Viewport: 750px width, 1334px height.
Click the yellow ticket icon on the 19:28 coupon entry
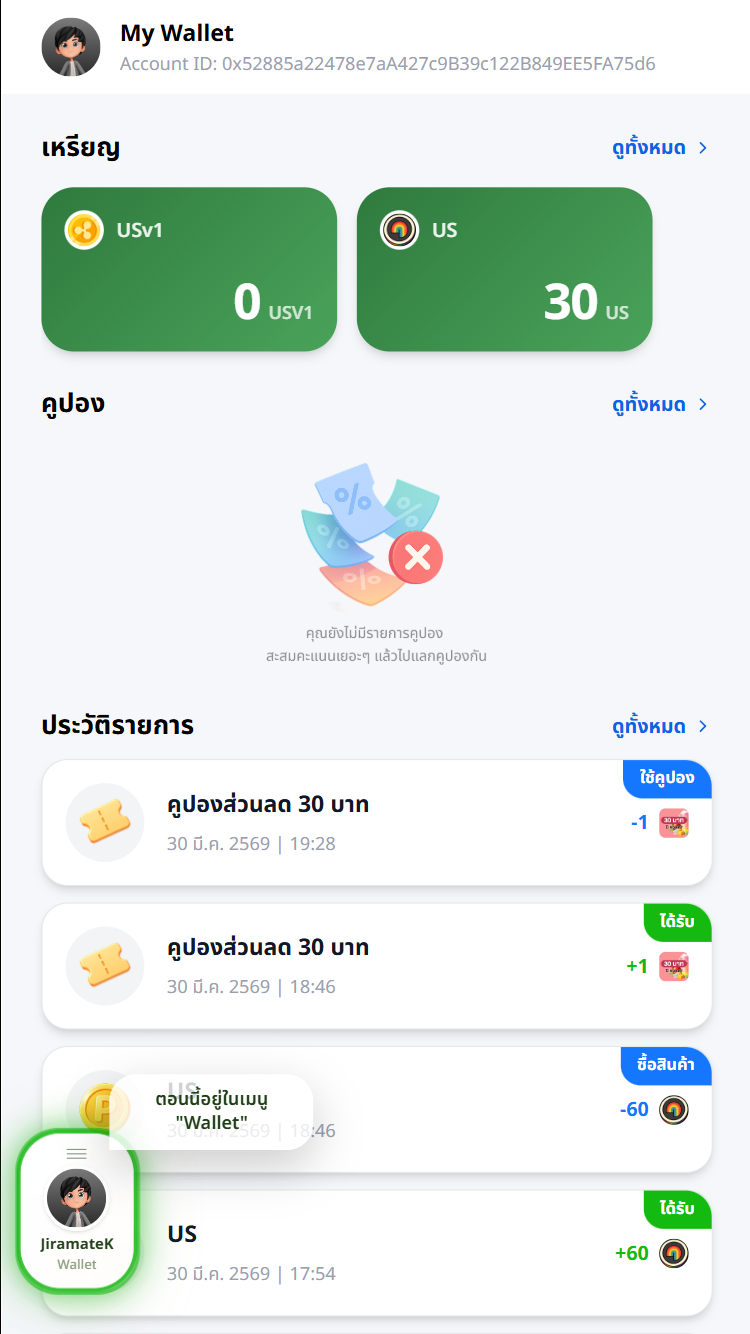pos(104,822)
